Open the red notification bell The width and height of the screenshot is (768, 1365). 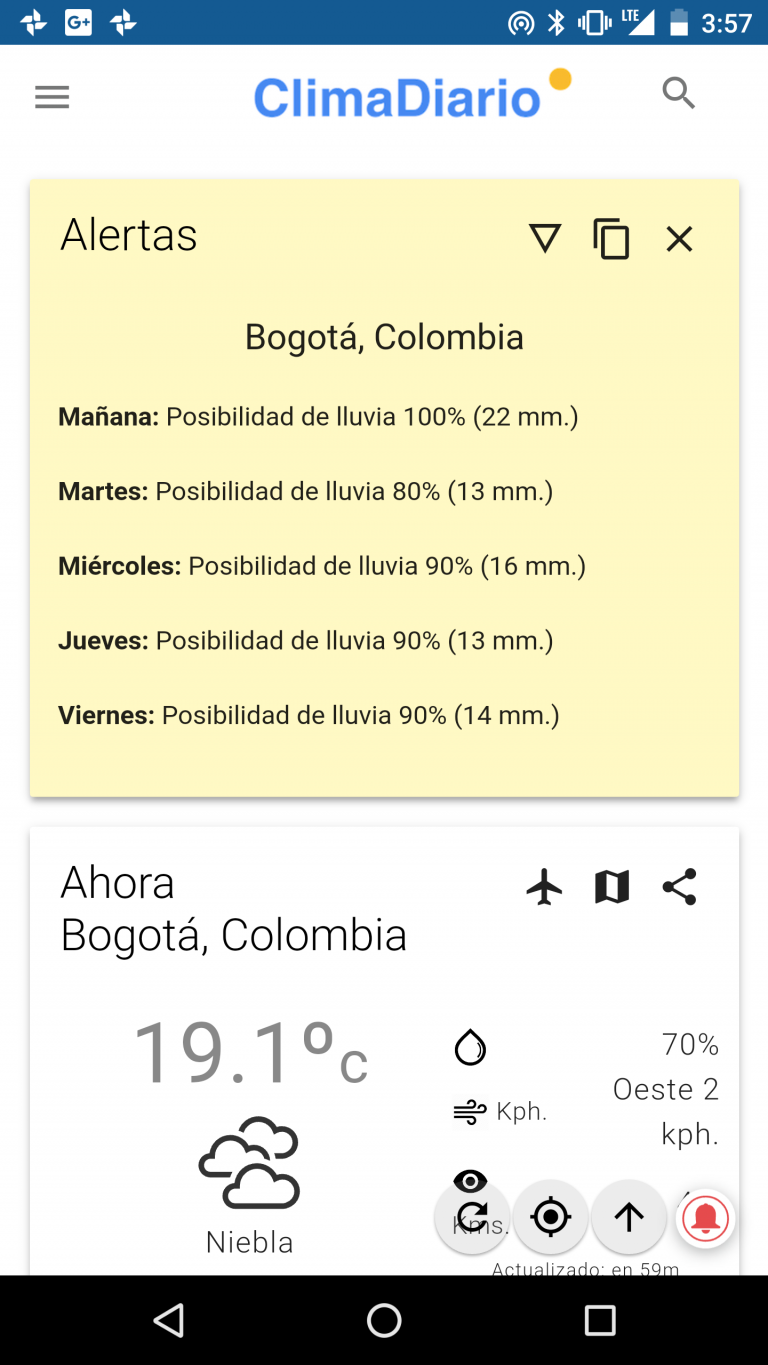pos(706,1218)
